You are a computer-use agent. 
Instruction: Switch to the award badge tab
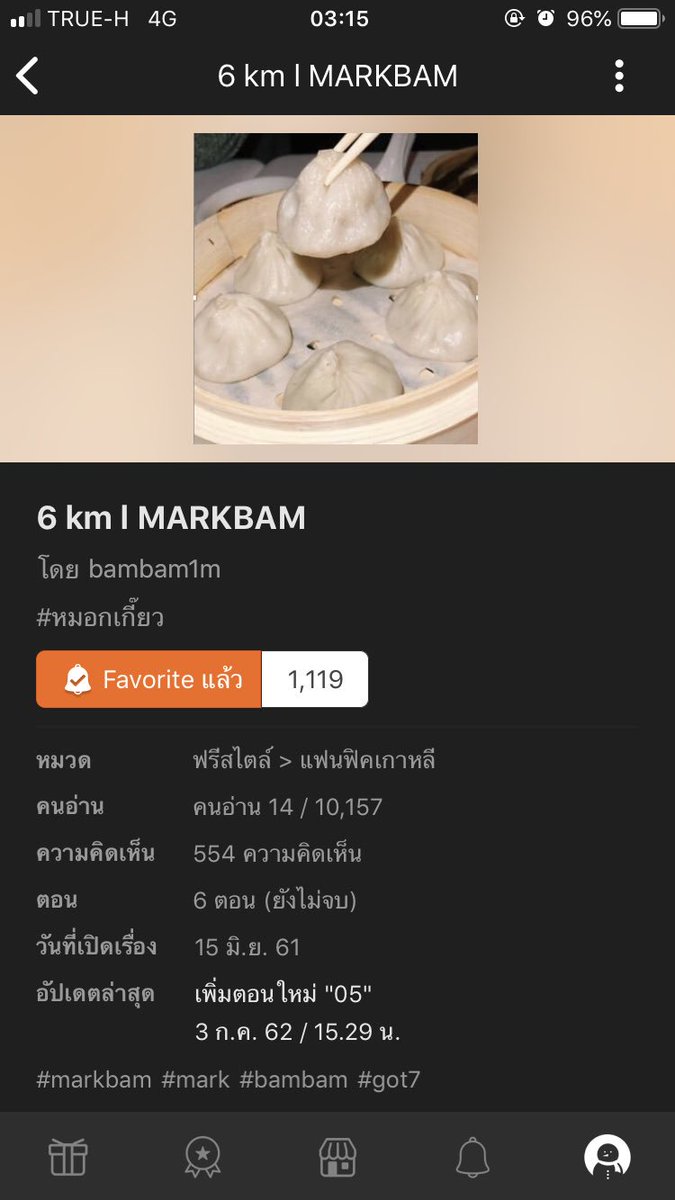[203, 1157]
